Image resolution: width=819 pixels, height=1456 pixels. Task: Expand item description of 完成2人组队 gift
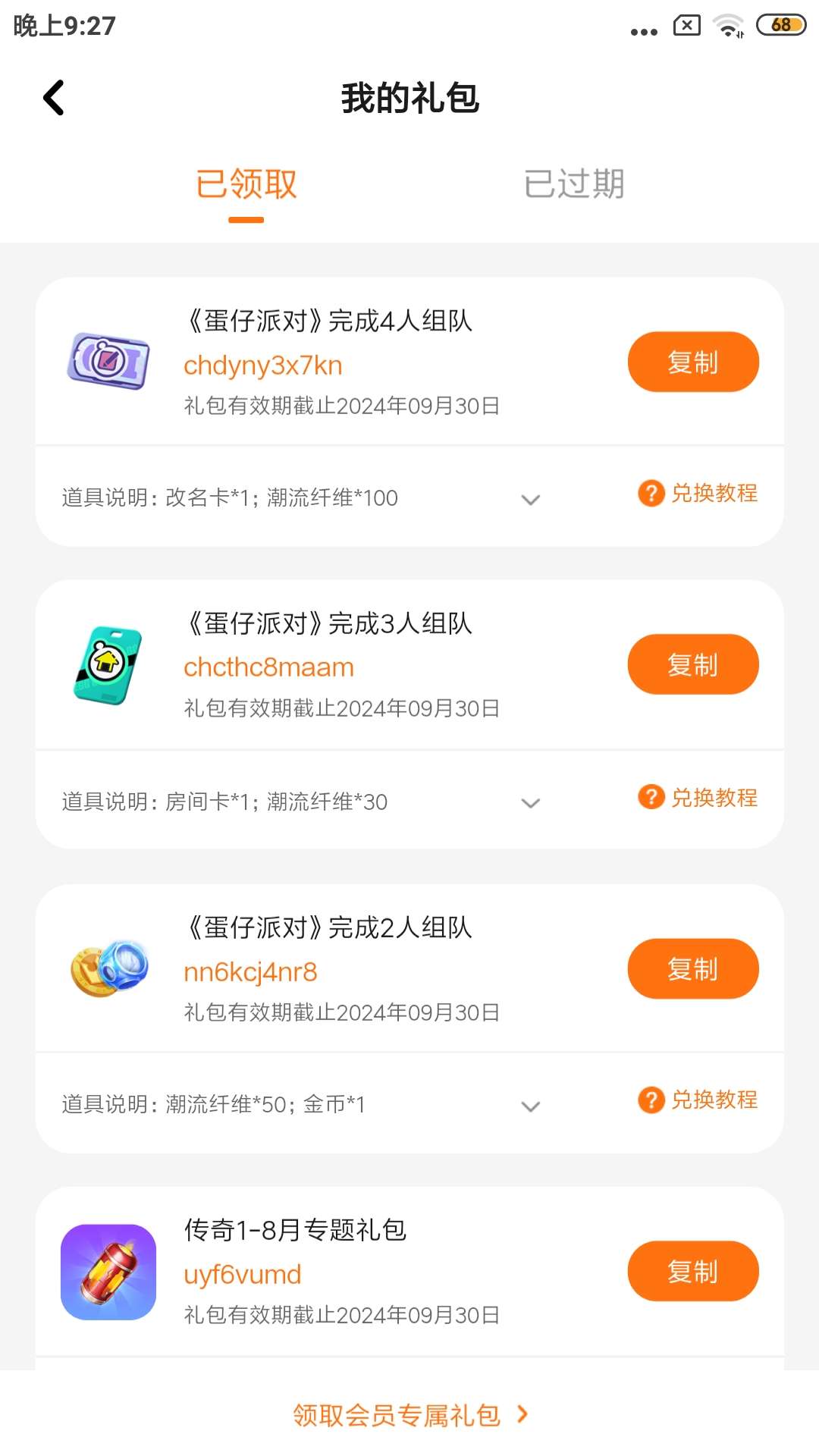[x=531, y=1106]
